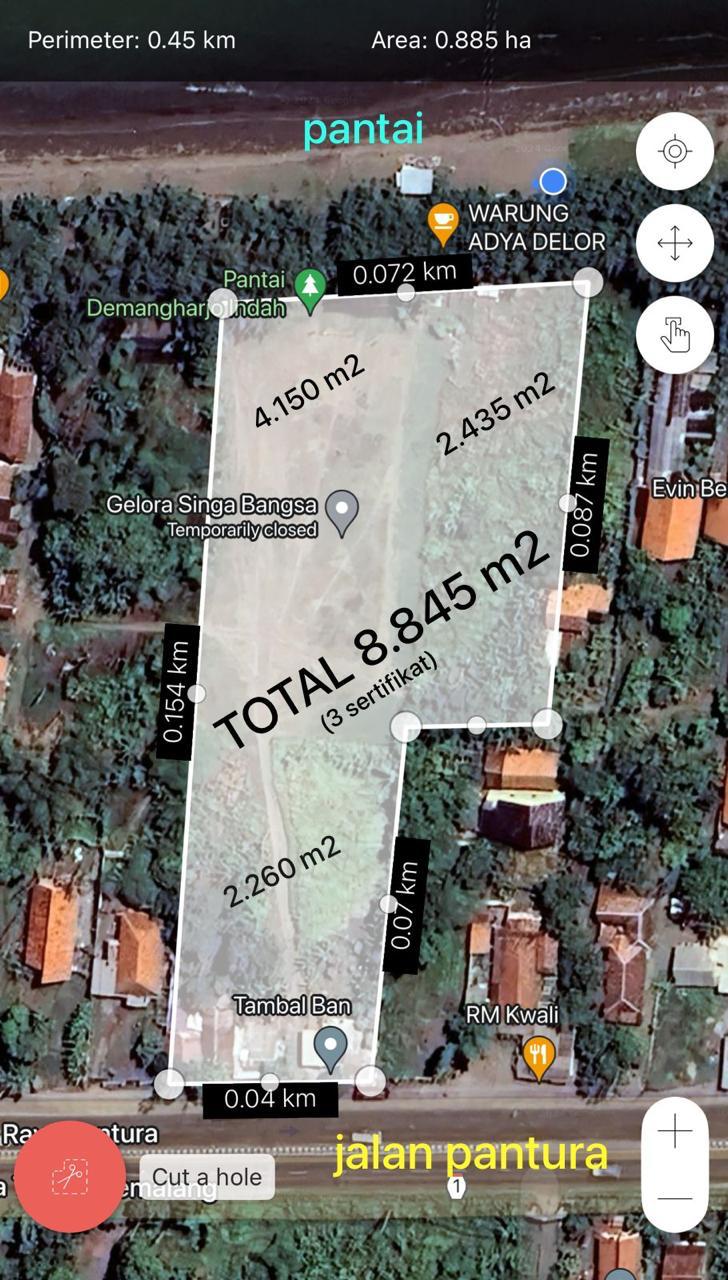Image resolution: width=728 pixels, height=1280 pixels.
Task: Open the WARUNG ADYA DELOR cafe marker
Action: point(443,220)
